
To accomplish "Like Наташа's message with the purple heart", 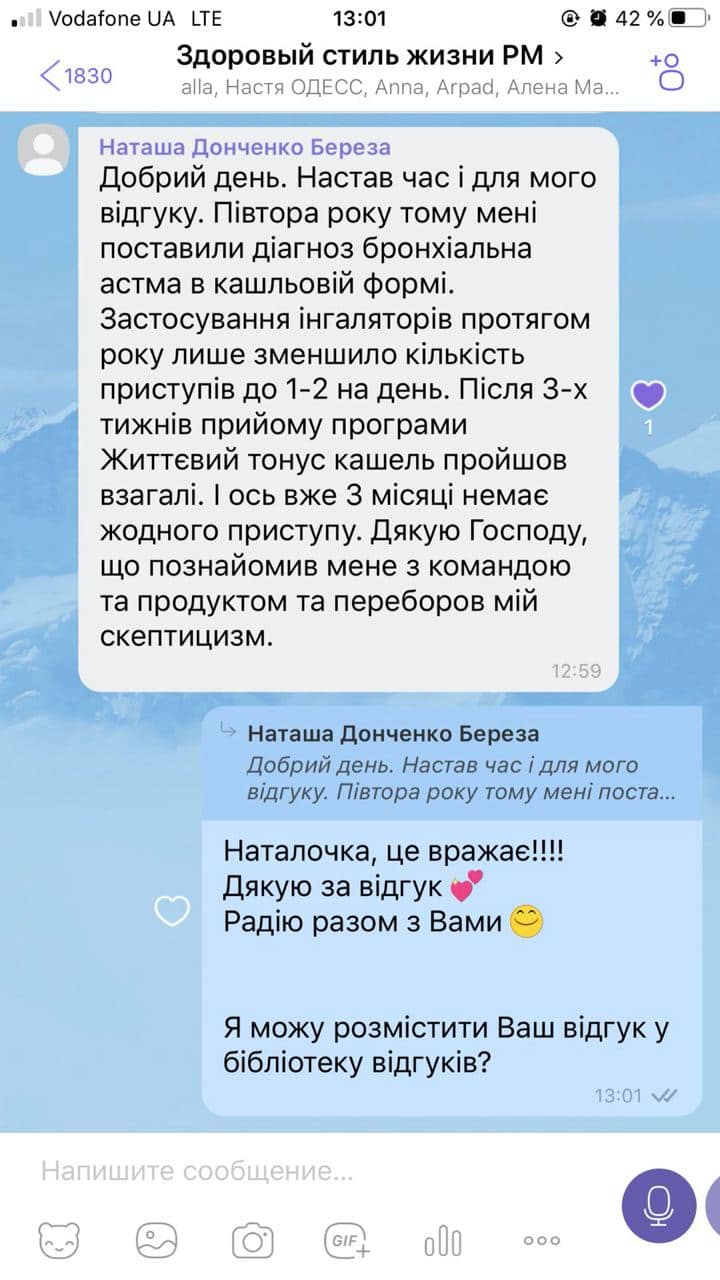I will point(648,396).
